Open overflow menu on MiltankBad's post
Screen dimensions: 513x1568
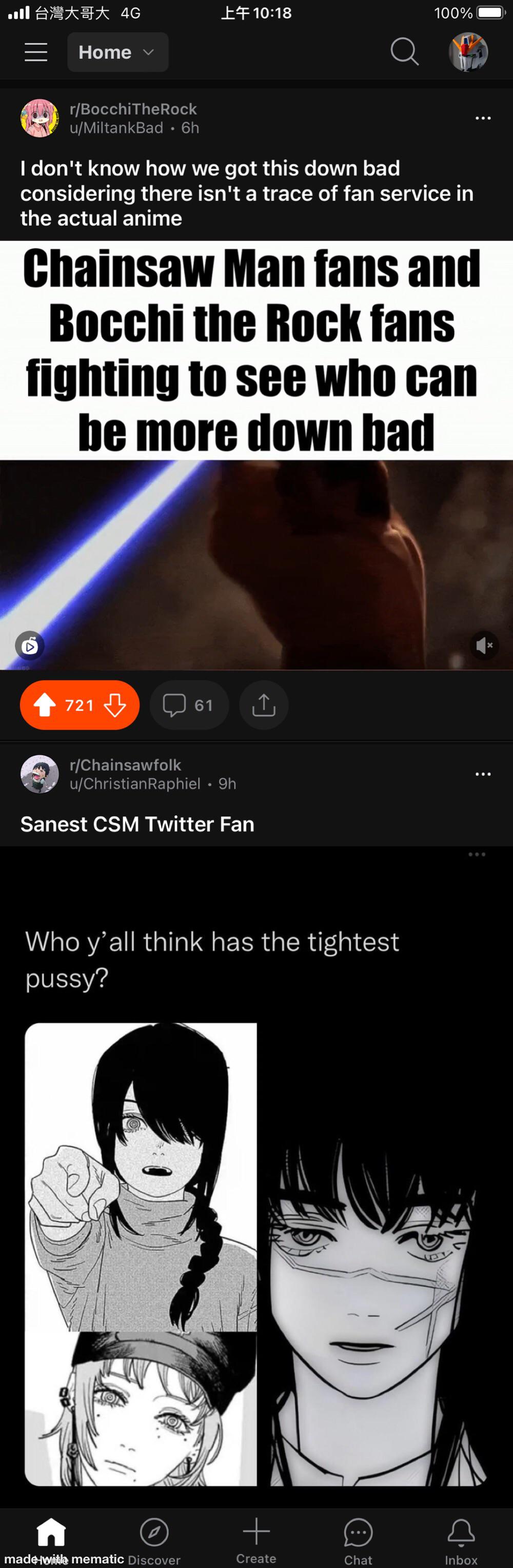[x=483, y=118]
